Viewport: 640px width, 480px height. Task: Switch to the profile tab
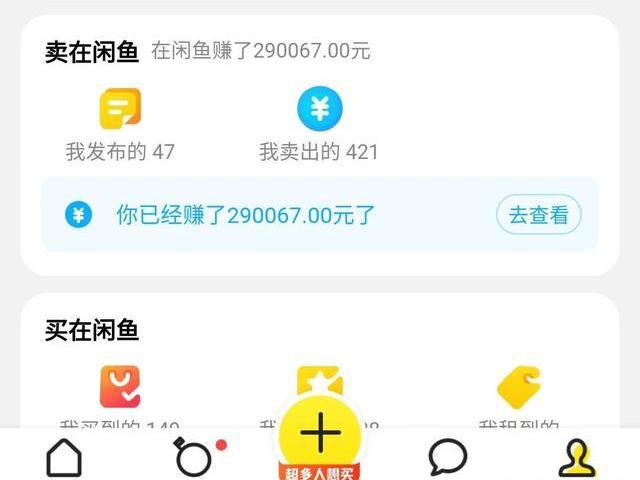pyautogui.click(x=576, y=457)
